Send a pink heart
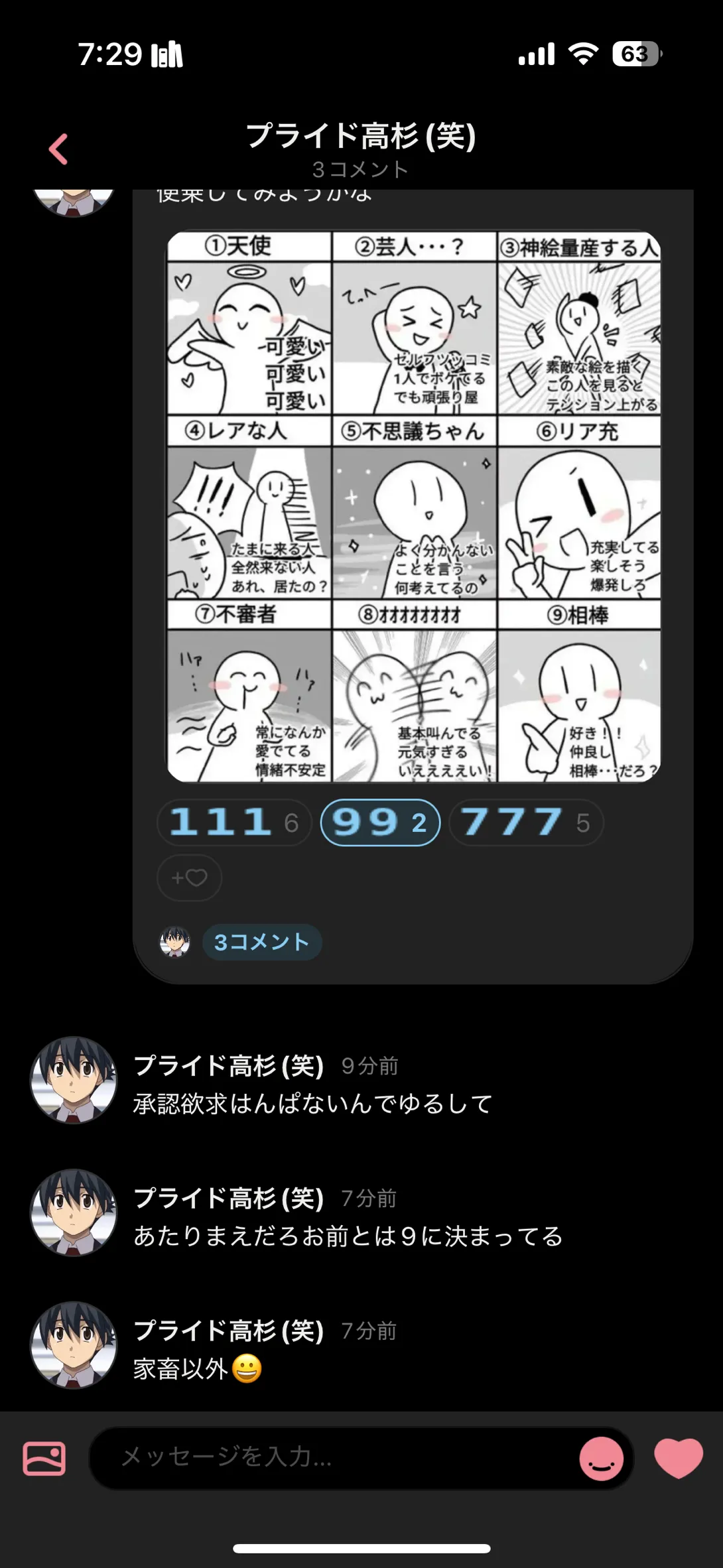This screenshot has height=1568, width=723. coord(679,1457)
